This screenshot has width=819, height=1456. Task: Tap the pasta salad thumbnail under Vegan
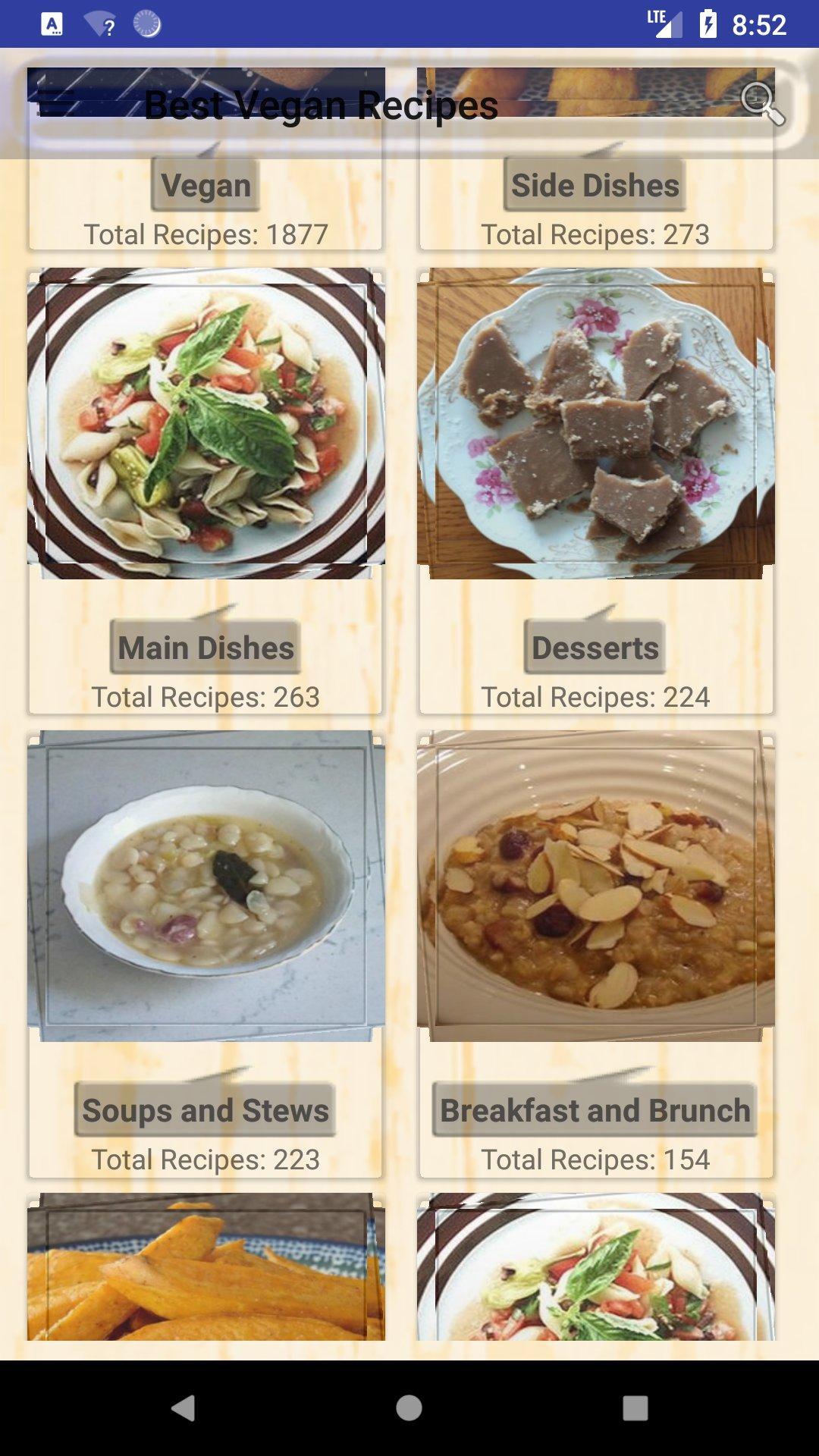[x=205, y=421]
